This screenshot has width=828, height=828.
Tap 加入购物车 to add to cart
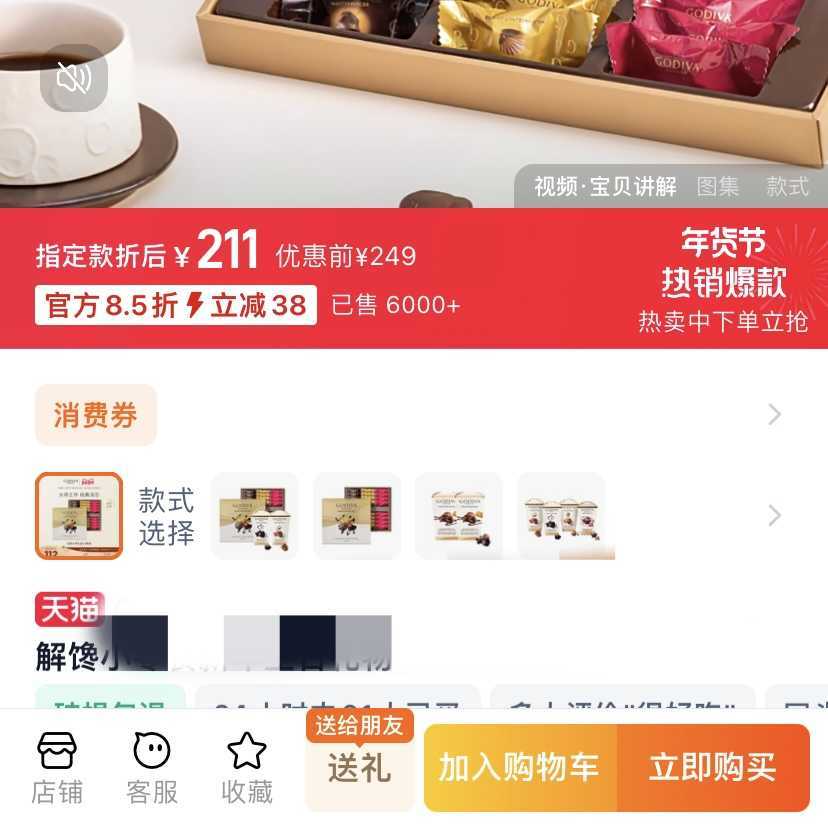(519, 768)
